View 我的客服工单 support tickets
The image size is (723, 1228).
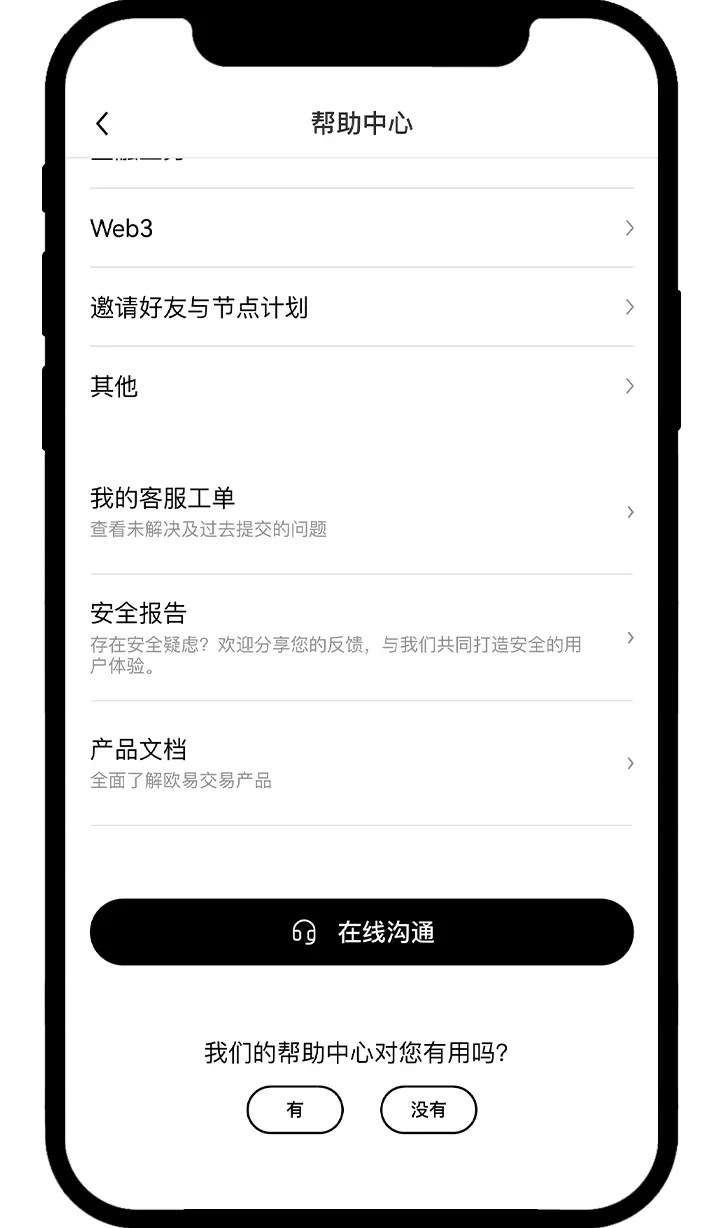click(x=361, y=511)
